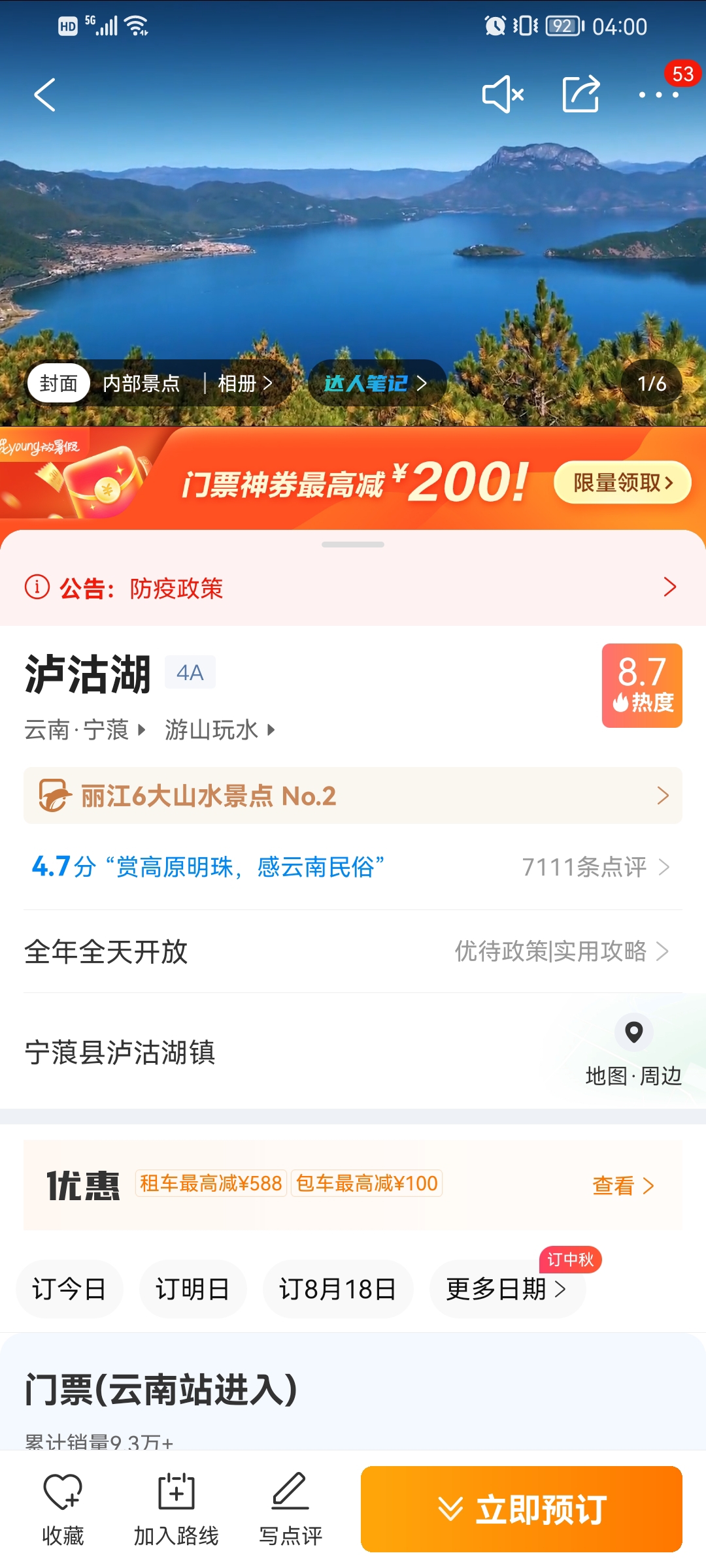The height and width of the screenshot is (1568, 706).
Task: Claim the 限量领取 ticket coupon
Action: point(622,483)
